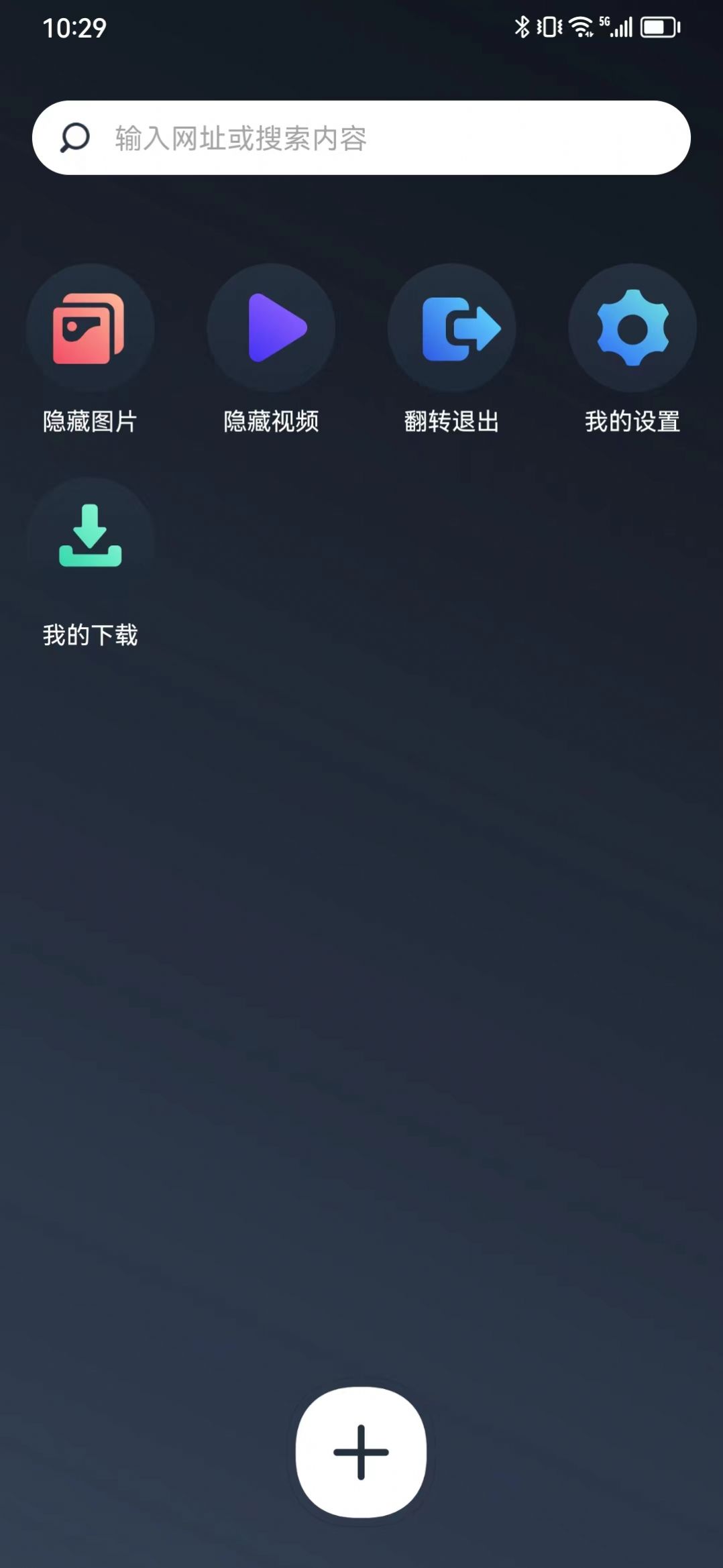The image size is (723, 1568).
Task: Select the purple play triangle icon
Action: pos(271,327)
